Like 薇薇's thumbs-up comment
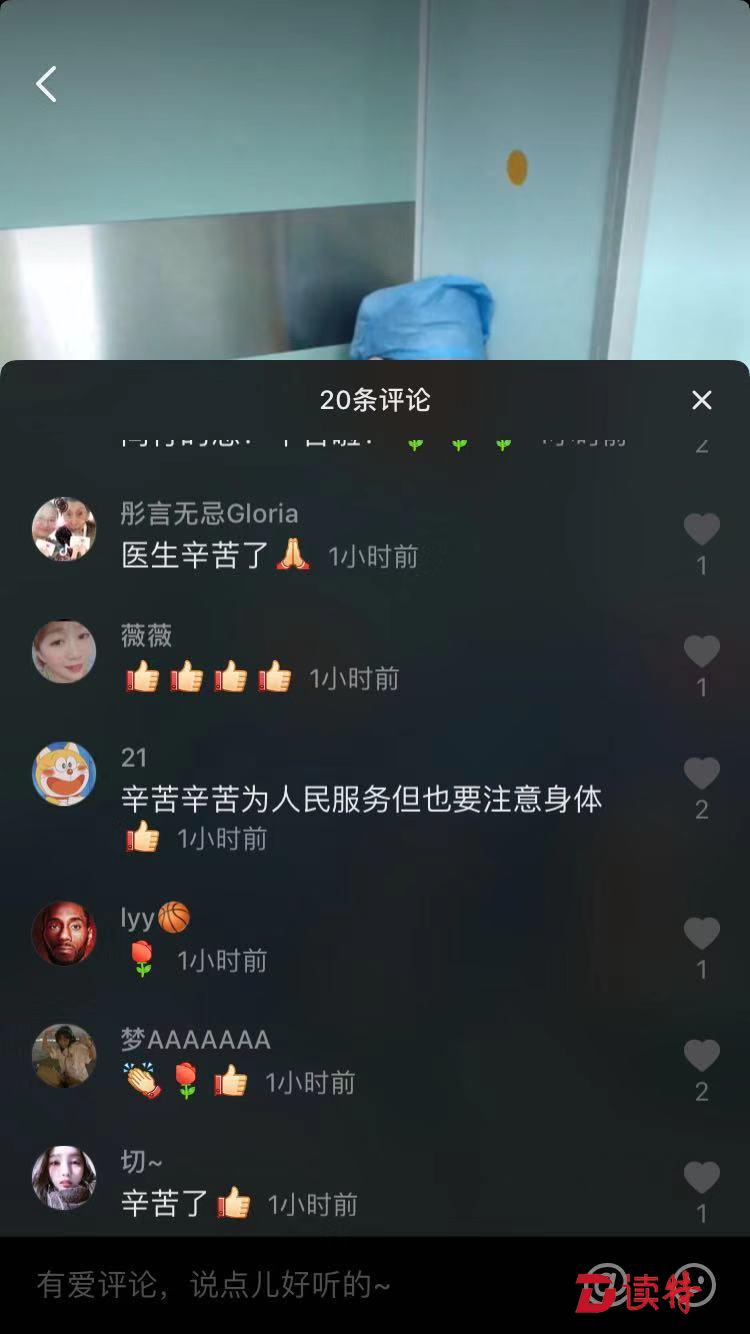Screen dimensions: 750x1334 coord(702,652)
